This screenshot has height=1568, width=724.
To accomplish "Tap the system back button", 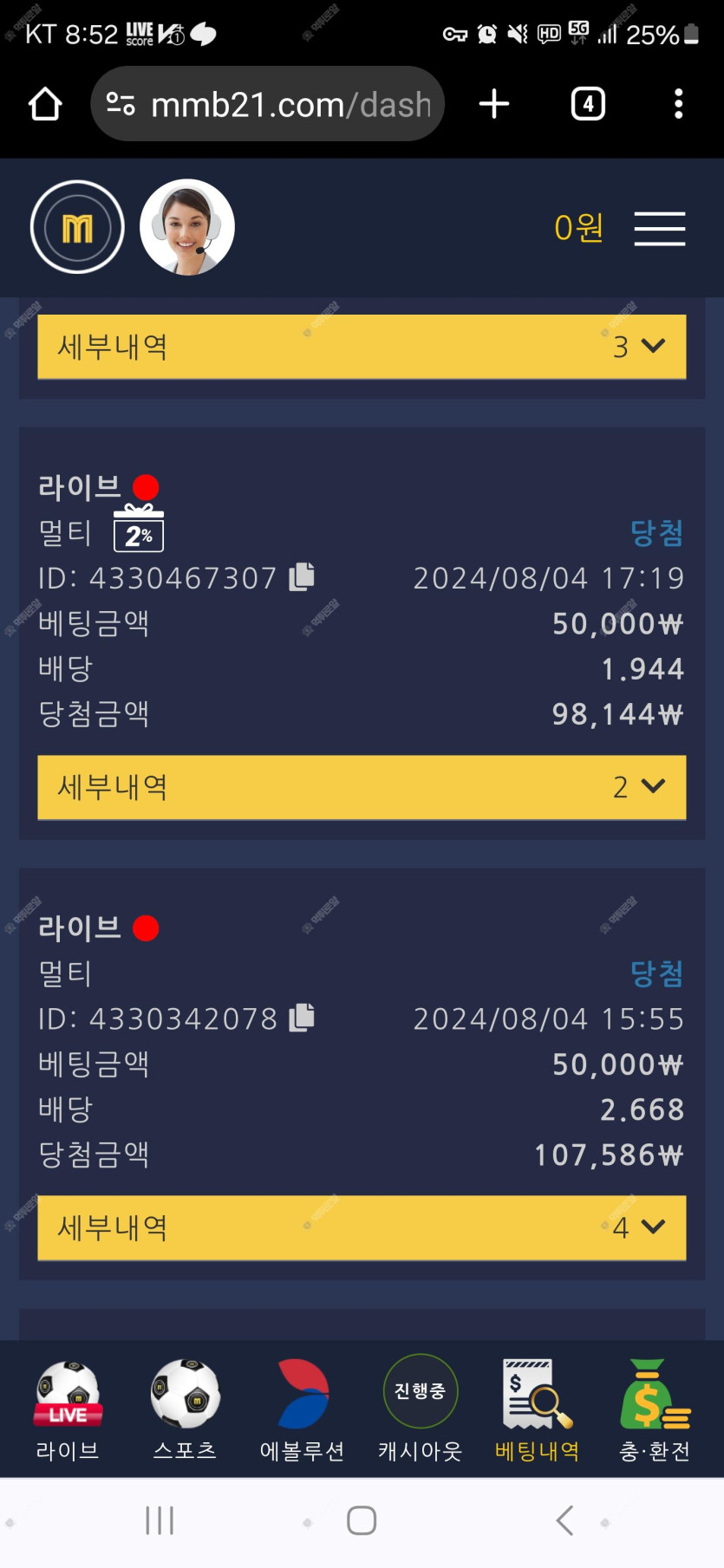I will point(564,1520).
